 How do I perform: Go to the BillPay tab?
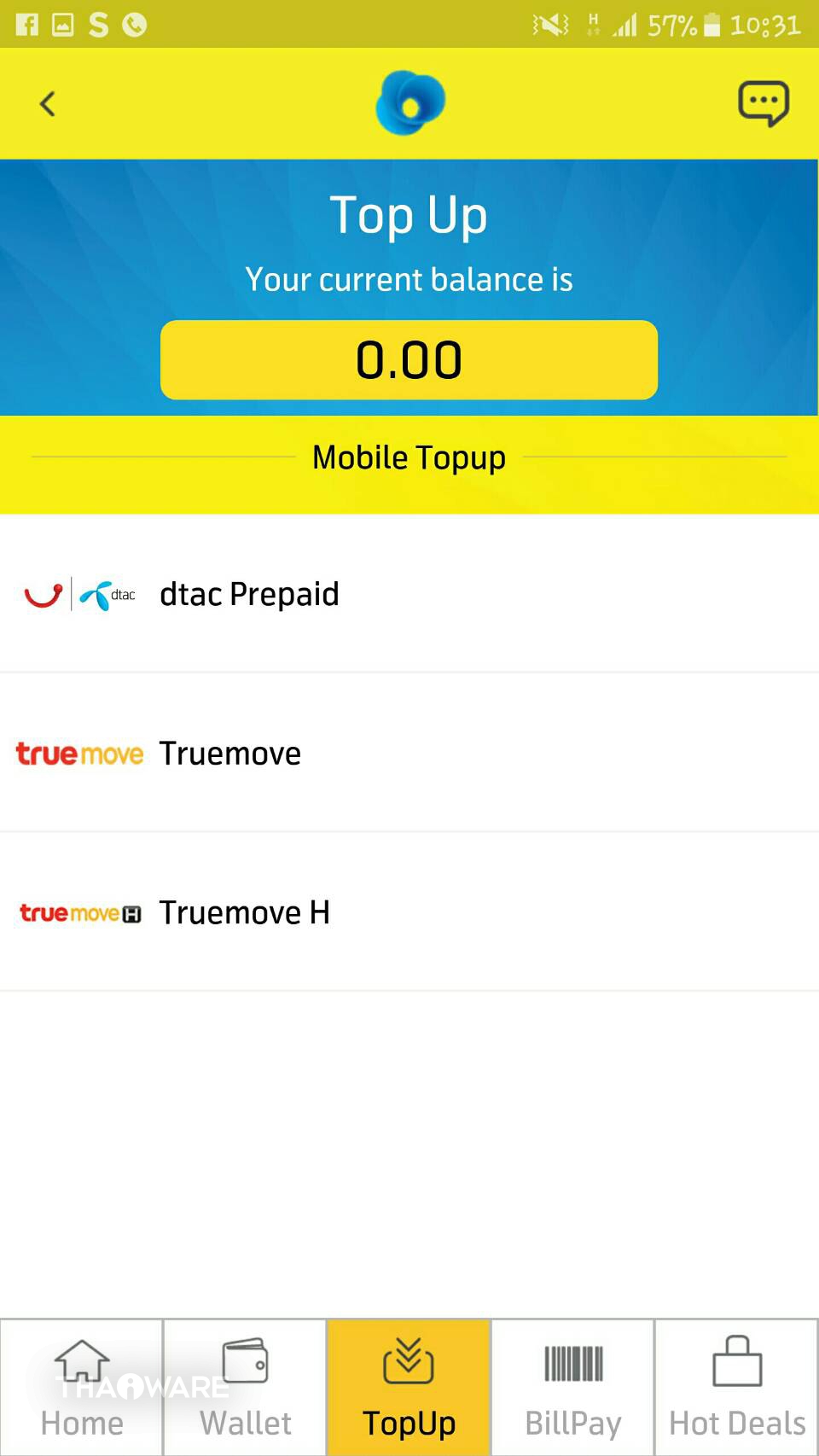[573, 1388]
